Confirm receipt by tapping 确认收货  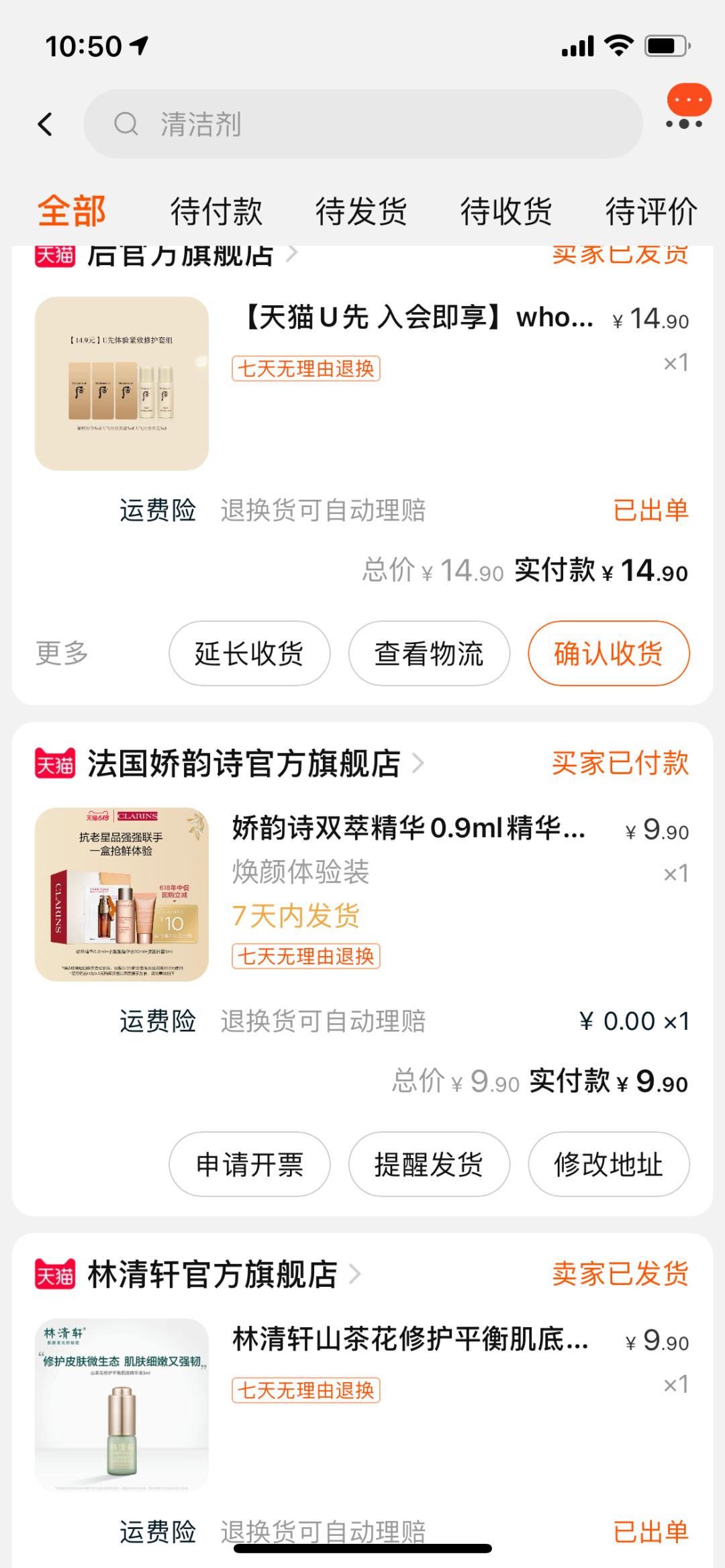click(x=608, y=654)
